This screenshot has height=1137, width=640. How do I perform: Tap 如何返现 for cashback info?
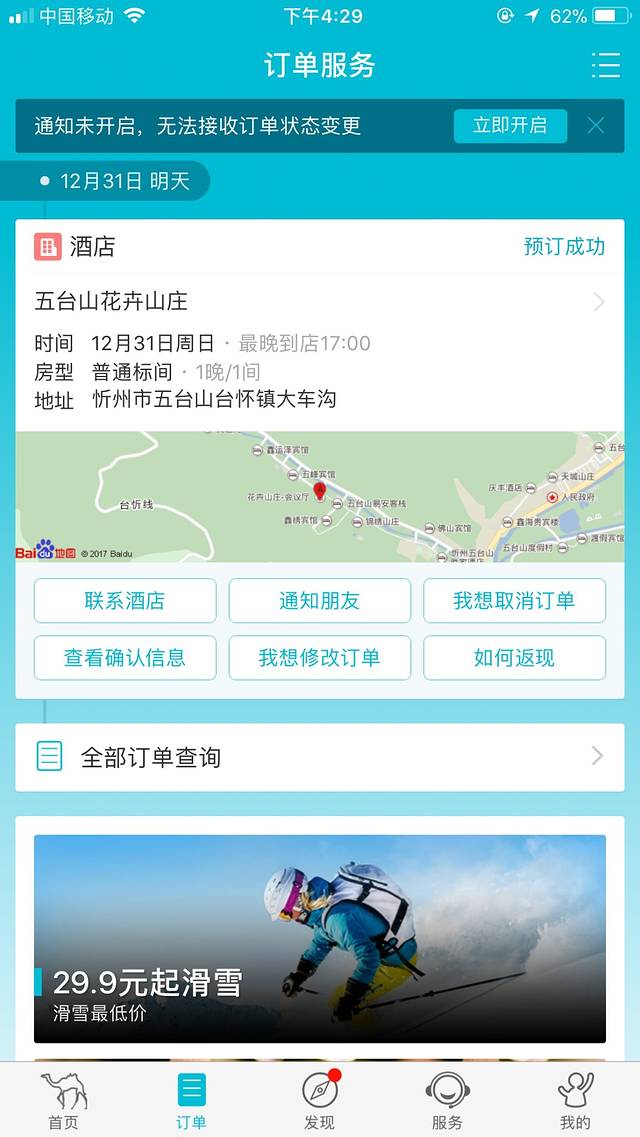pyautogui.click(x=514, y=658)
